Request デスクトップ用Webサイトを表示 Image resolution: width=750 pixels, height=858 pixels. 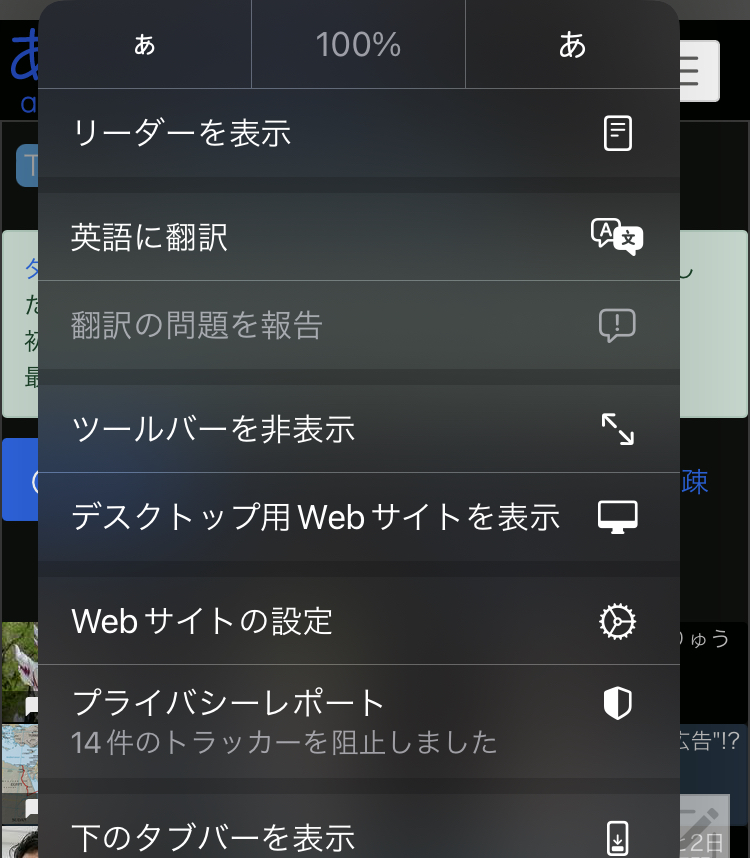tap(359, 517)
